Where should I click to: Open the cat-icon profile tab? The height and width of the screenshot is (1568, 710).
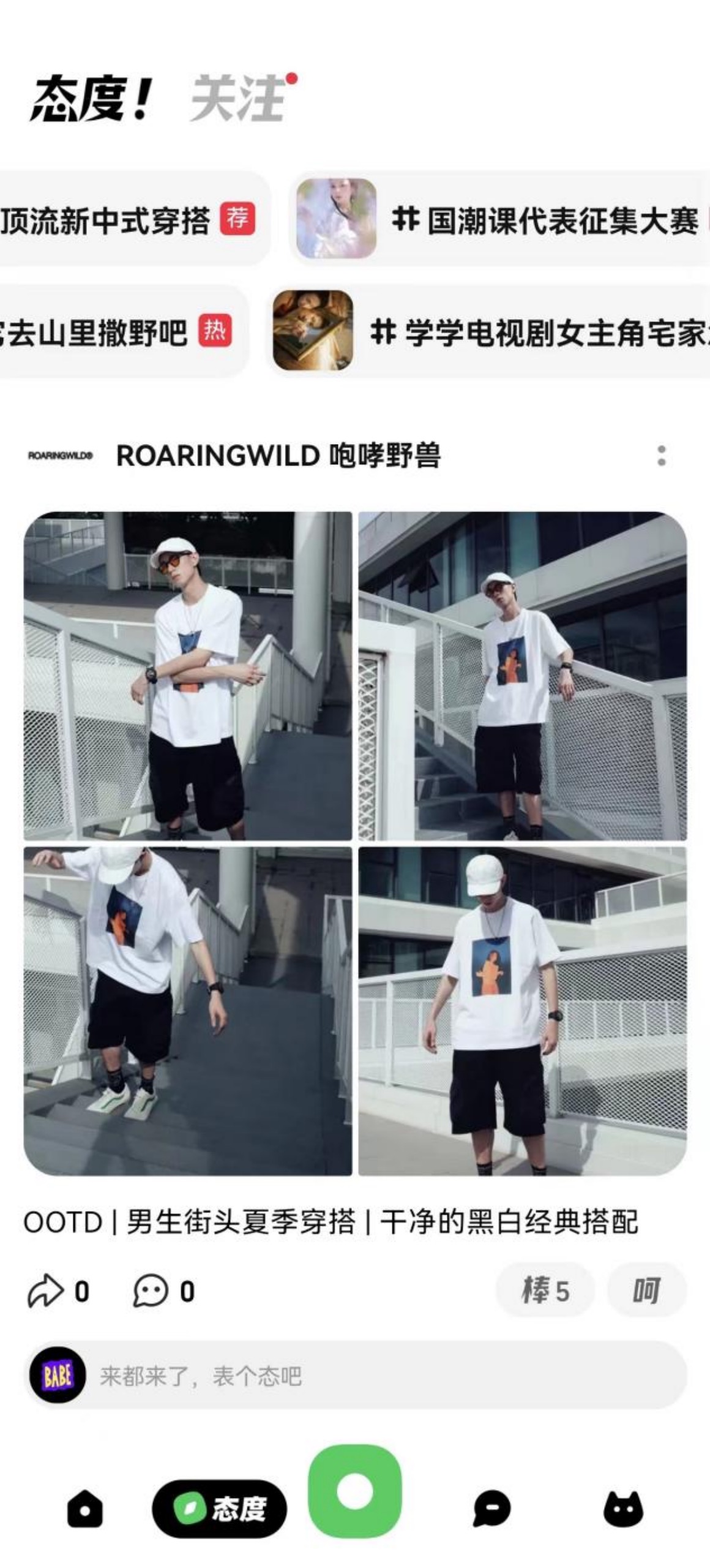[x=623, y=1508]
